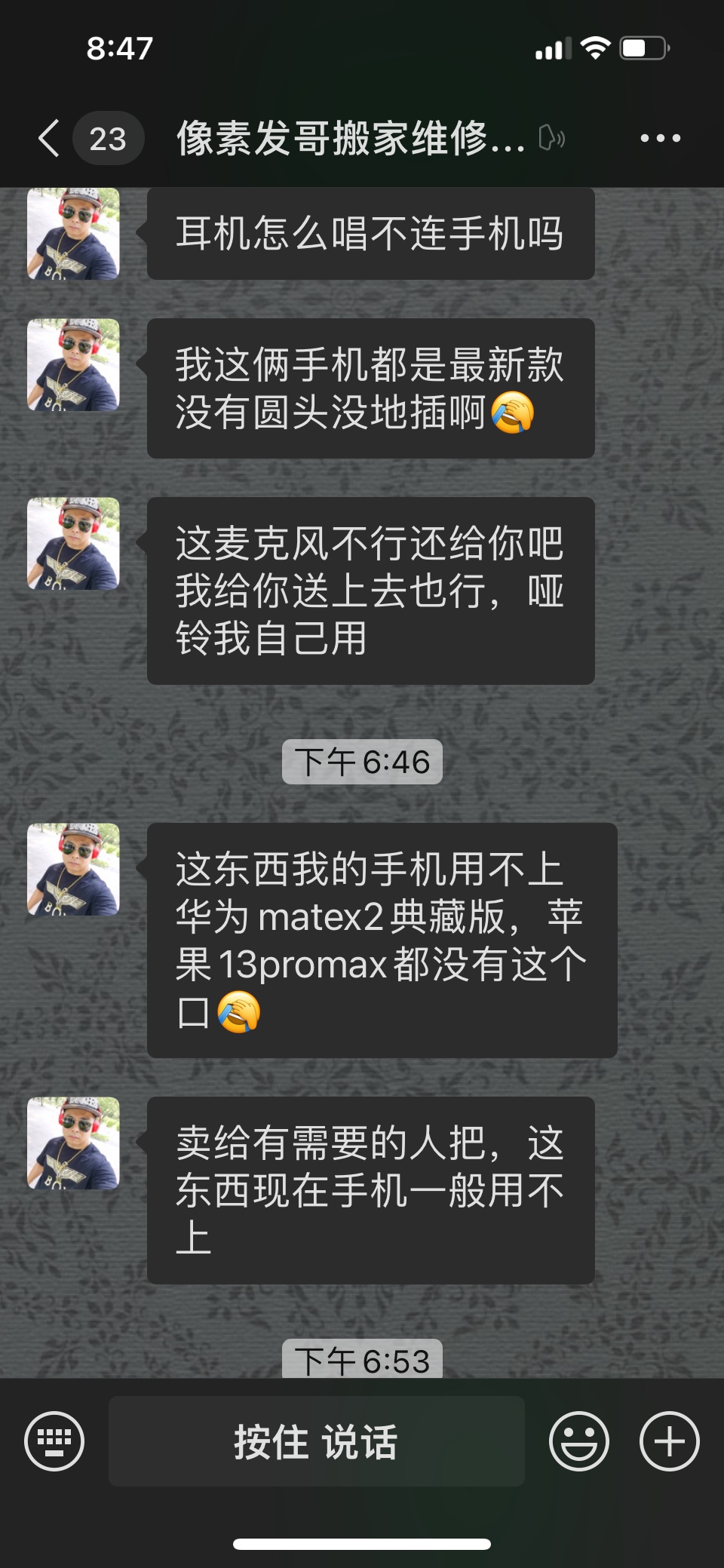Screen dimensions: 724x1568
Task: Switch to the keyboard text input
Action: 54,1441
